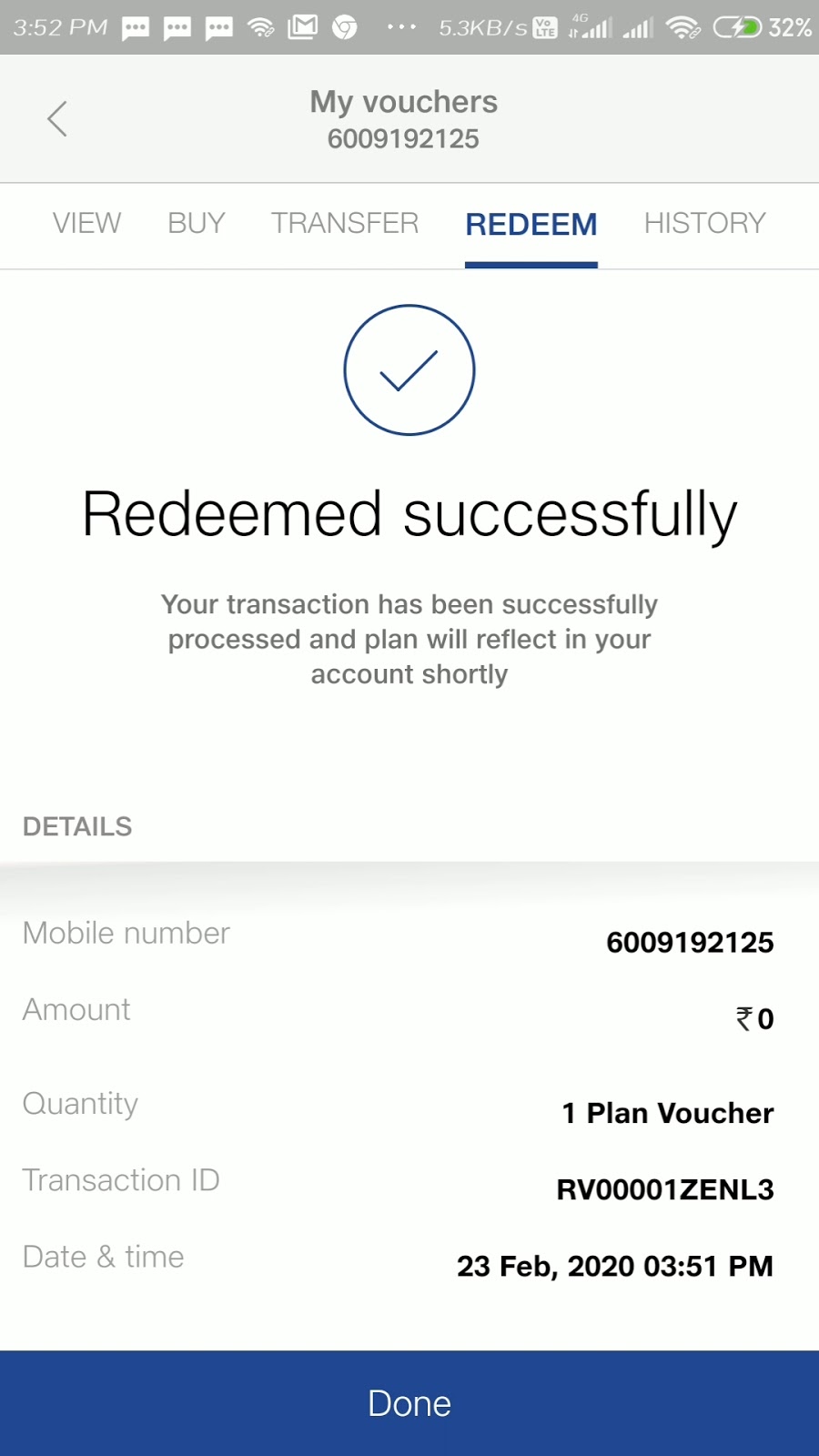The width and height of the screenshot is (819, 1456).
Task: Switch to the VIEW tab
Action: 86,223
